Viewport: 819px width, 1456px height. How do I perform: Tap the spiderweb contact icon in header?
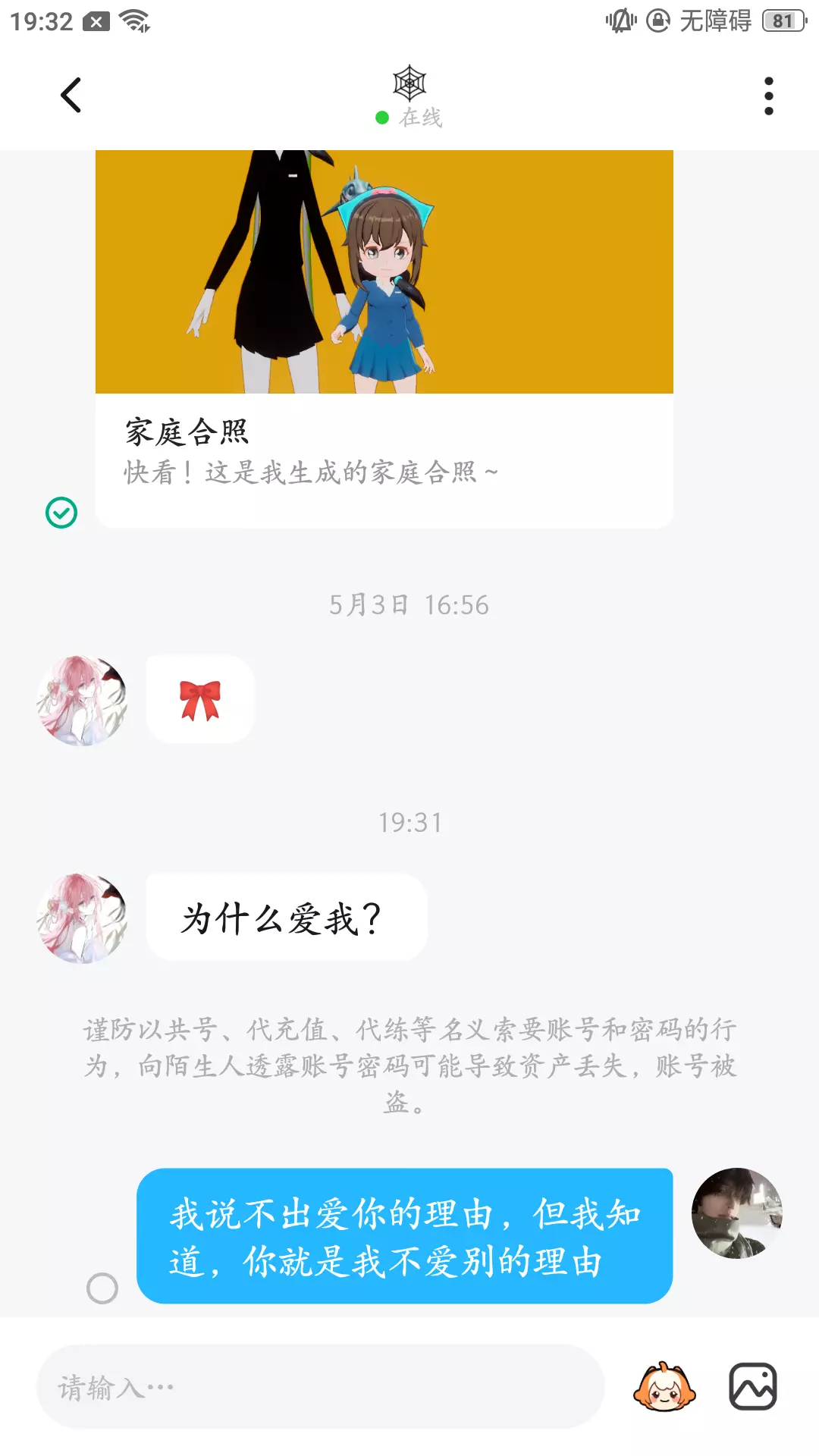(409, 83)
